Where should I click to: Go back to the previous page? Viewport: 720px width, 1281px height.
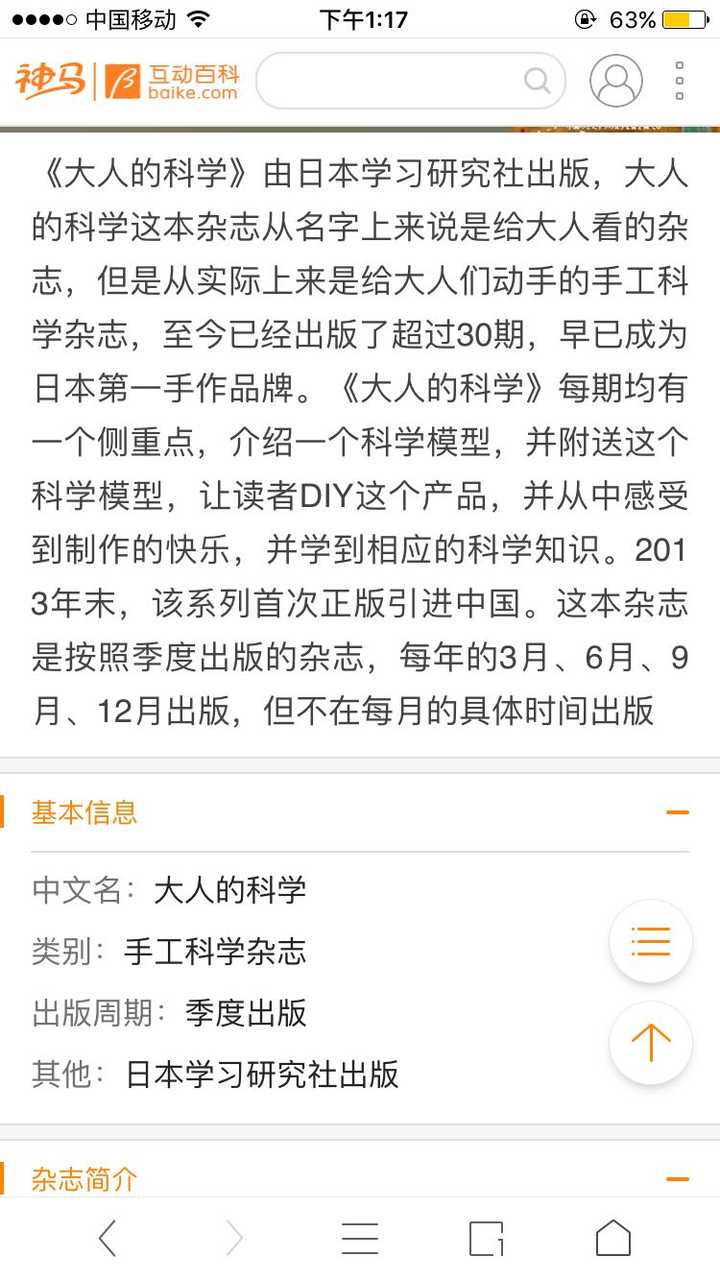pos(108,1238)
